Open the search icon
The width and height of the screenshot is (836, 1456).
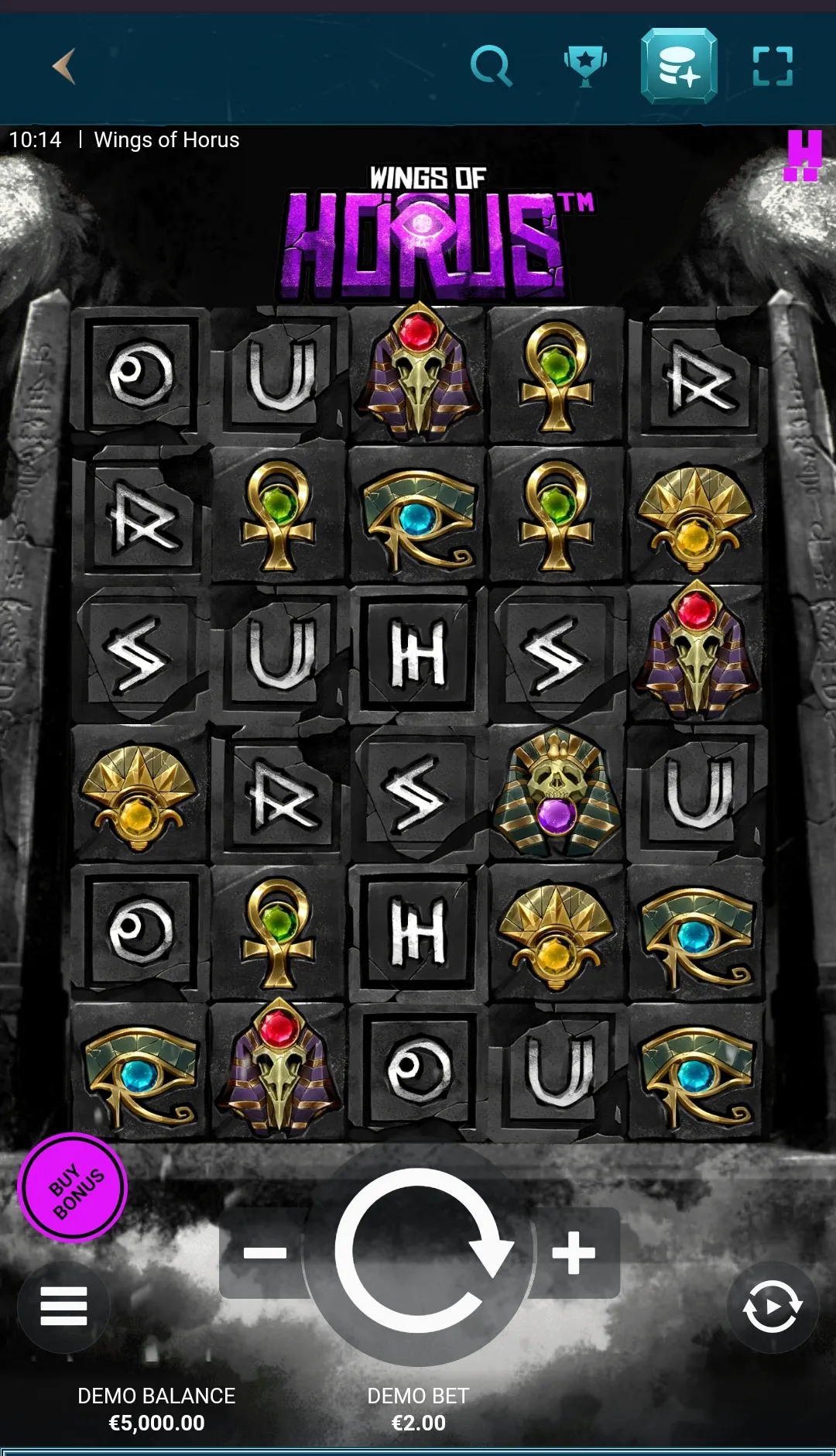[x=492, y=67]
